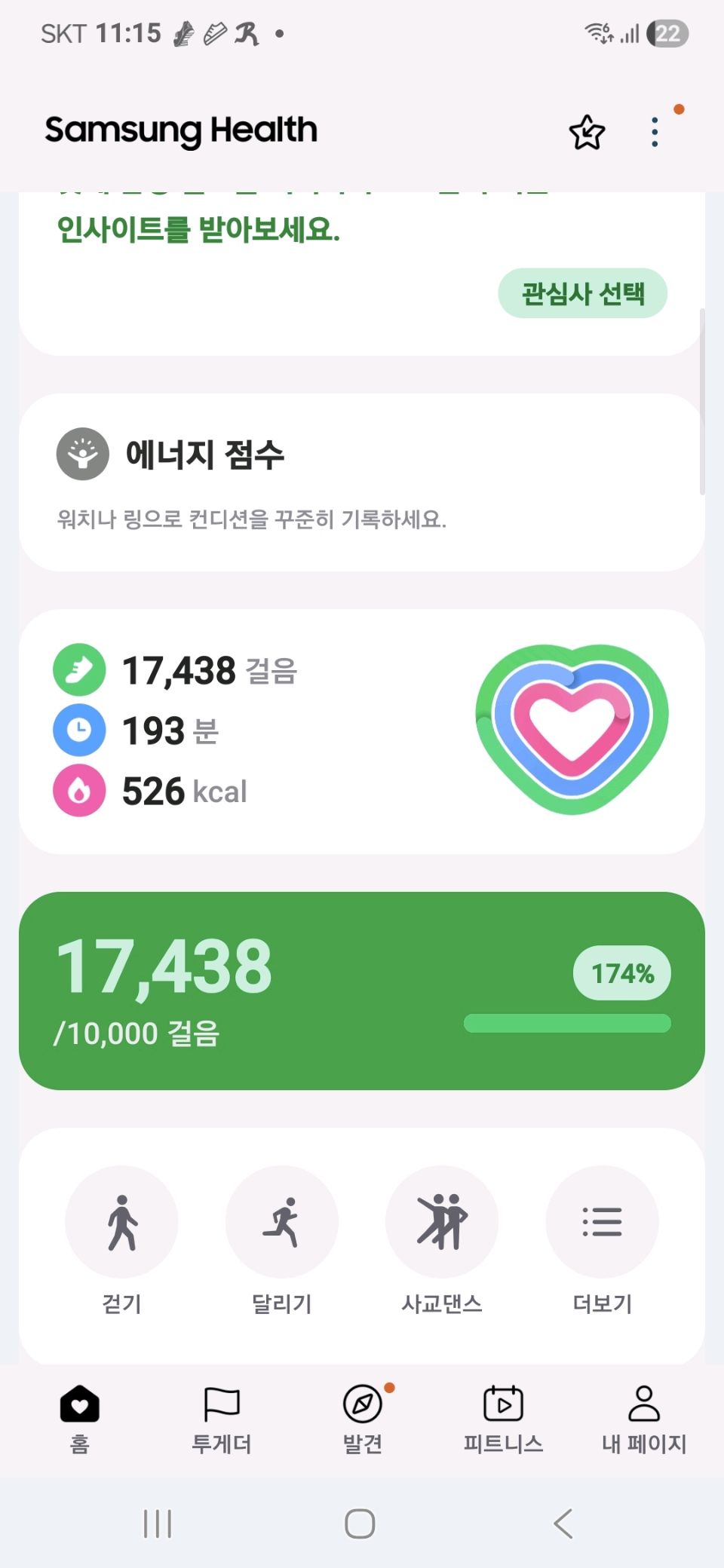Open the 내 페이지 tab
Screen dimensions: 724x1568
tap(644, 1419)
